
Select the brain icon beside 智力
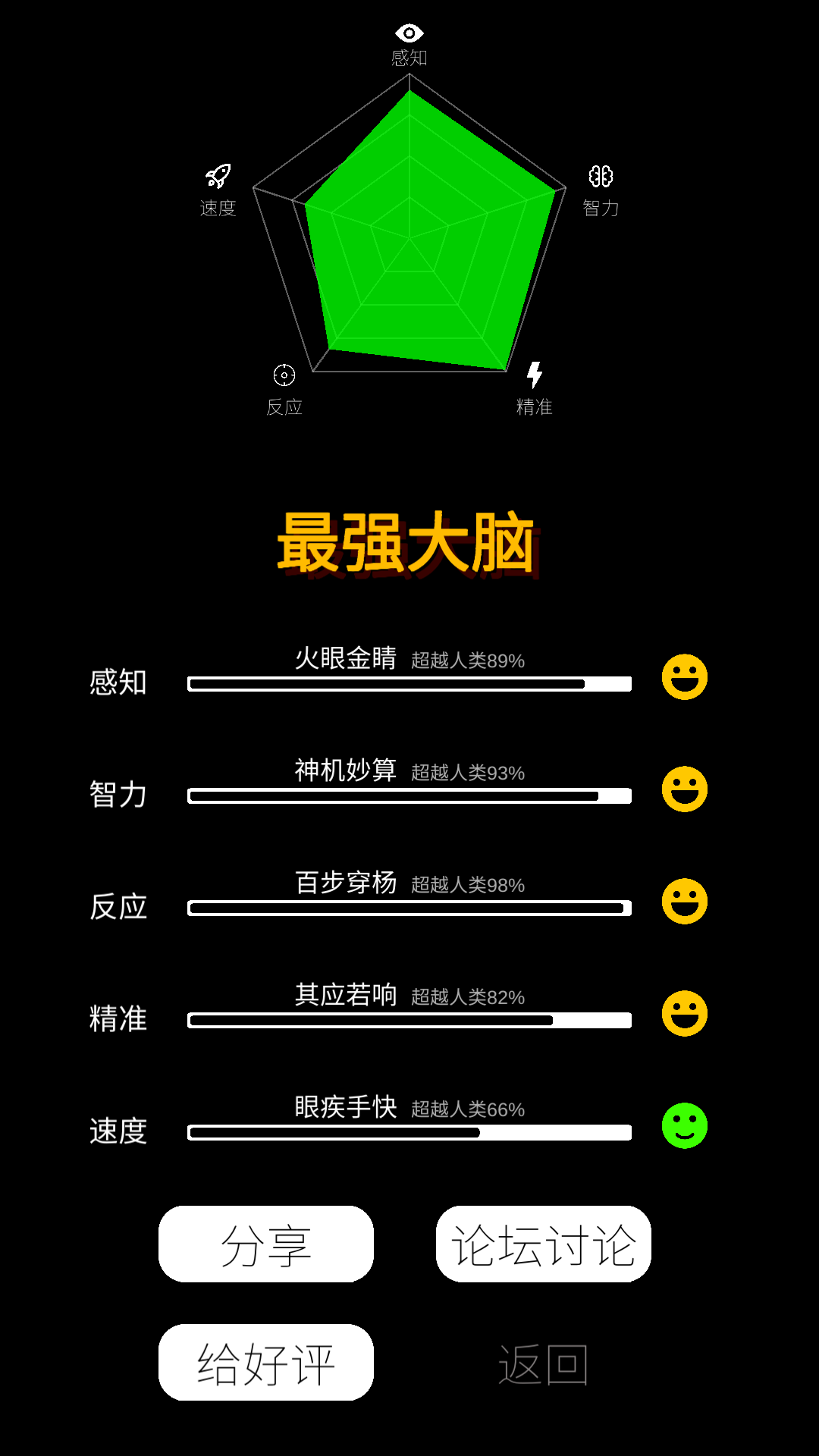click(601, 176)
